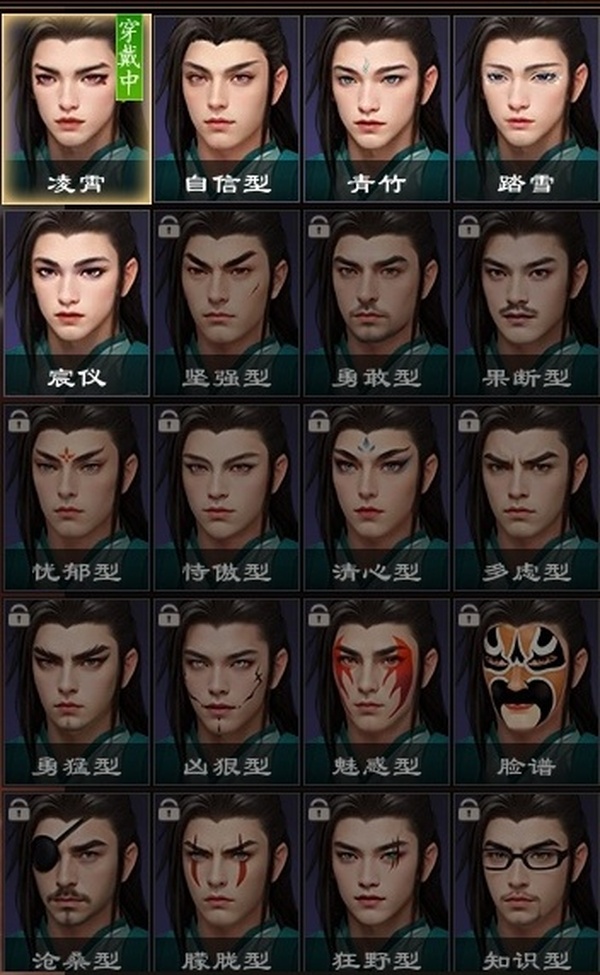The image size is (600, 975).
Task: Tap the 多虑型 face tile
Action: coord(526,496)
